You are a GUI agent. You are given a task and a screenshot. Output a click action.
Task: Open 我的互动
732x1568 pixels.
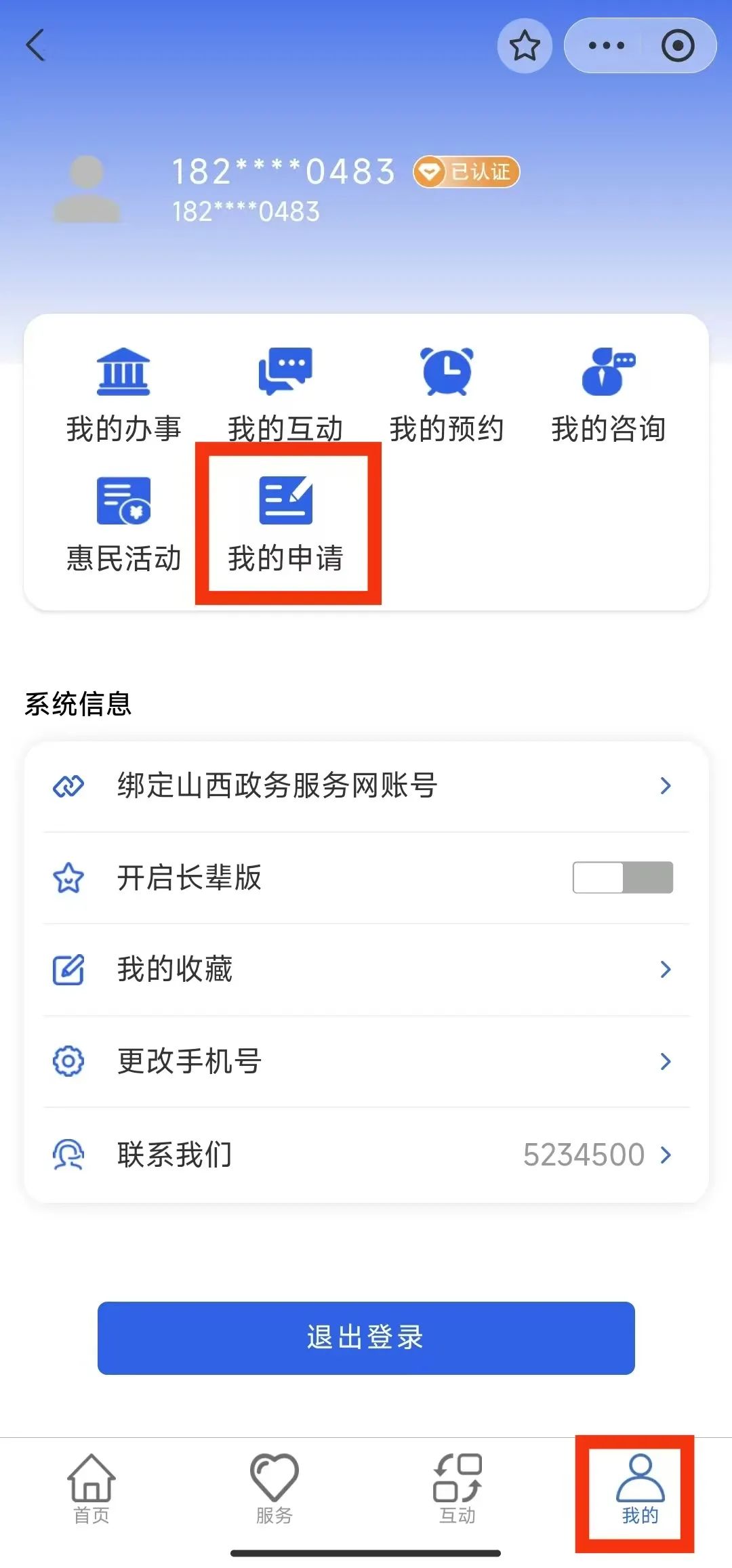pos(285,394)
